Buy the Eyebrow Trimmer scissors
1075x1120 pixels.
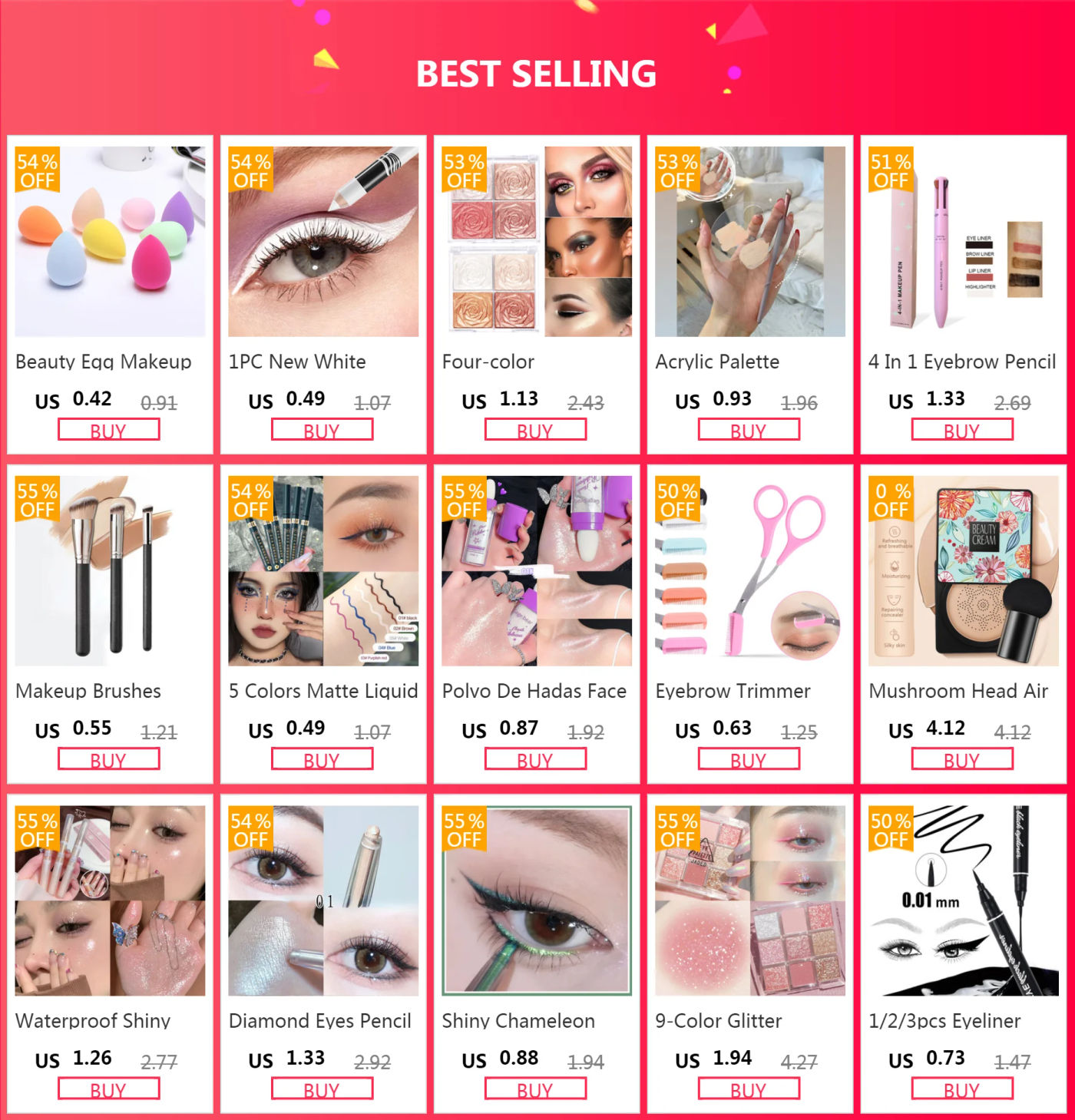(x=749, y=759)
